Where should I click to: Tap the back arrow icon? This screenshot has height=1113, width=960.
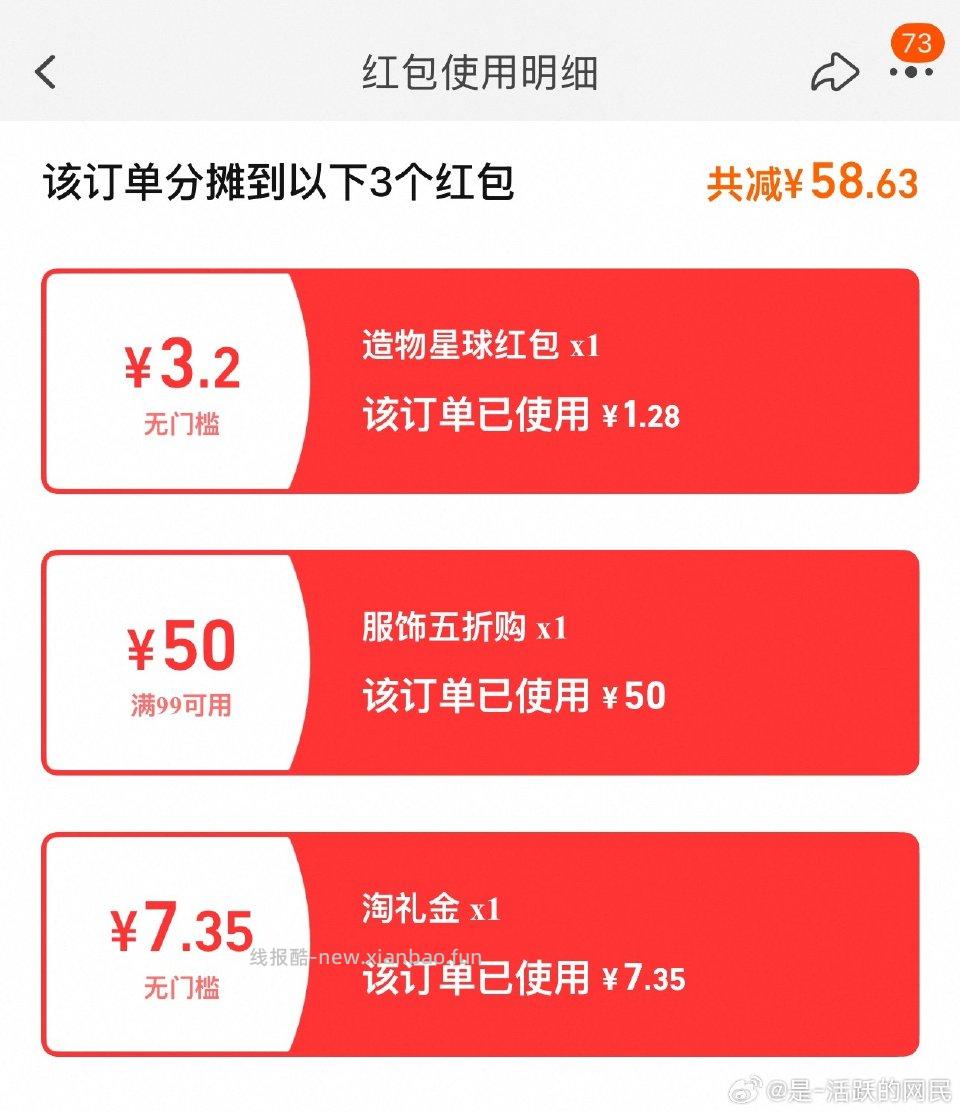pyautogui.click(x=44, y=71)
